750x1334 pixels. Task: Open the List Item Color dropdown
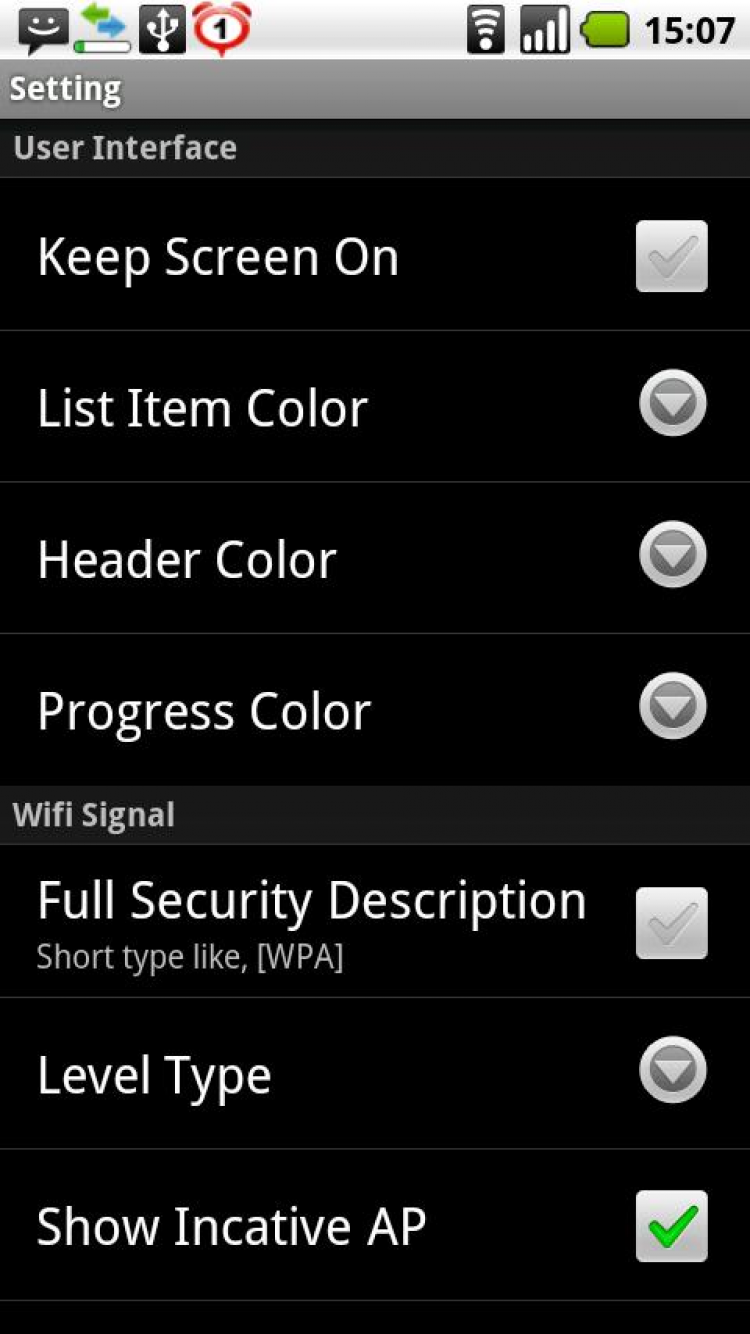tap(672, 404)
